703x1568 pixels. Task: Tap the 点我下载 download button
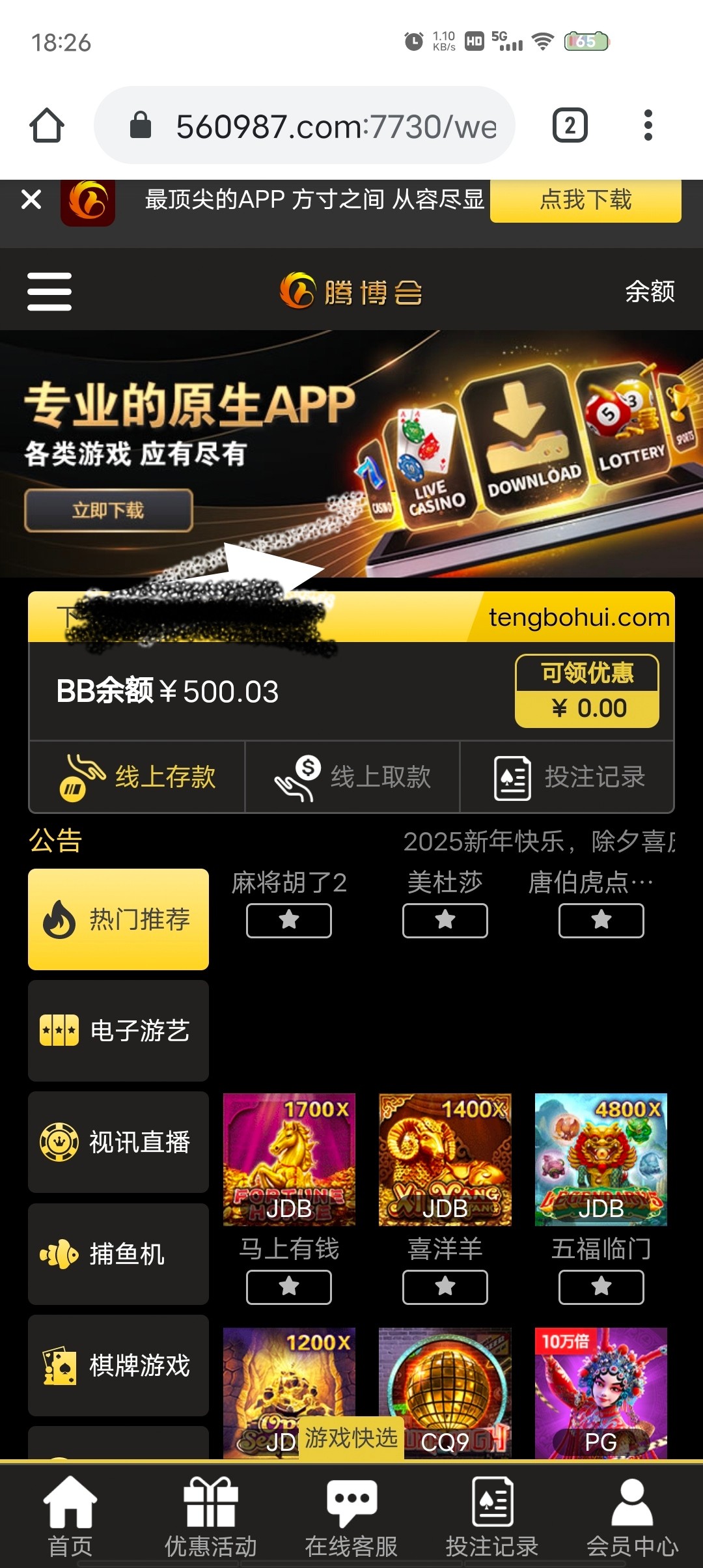coord(585,201)
